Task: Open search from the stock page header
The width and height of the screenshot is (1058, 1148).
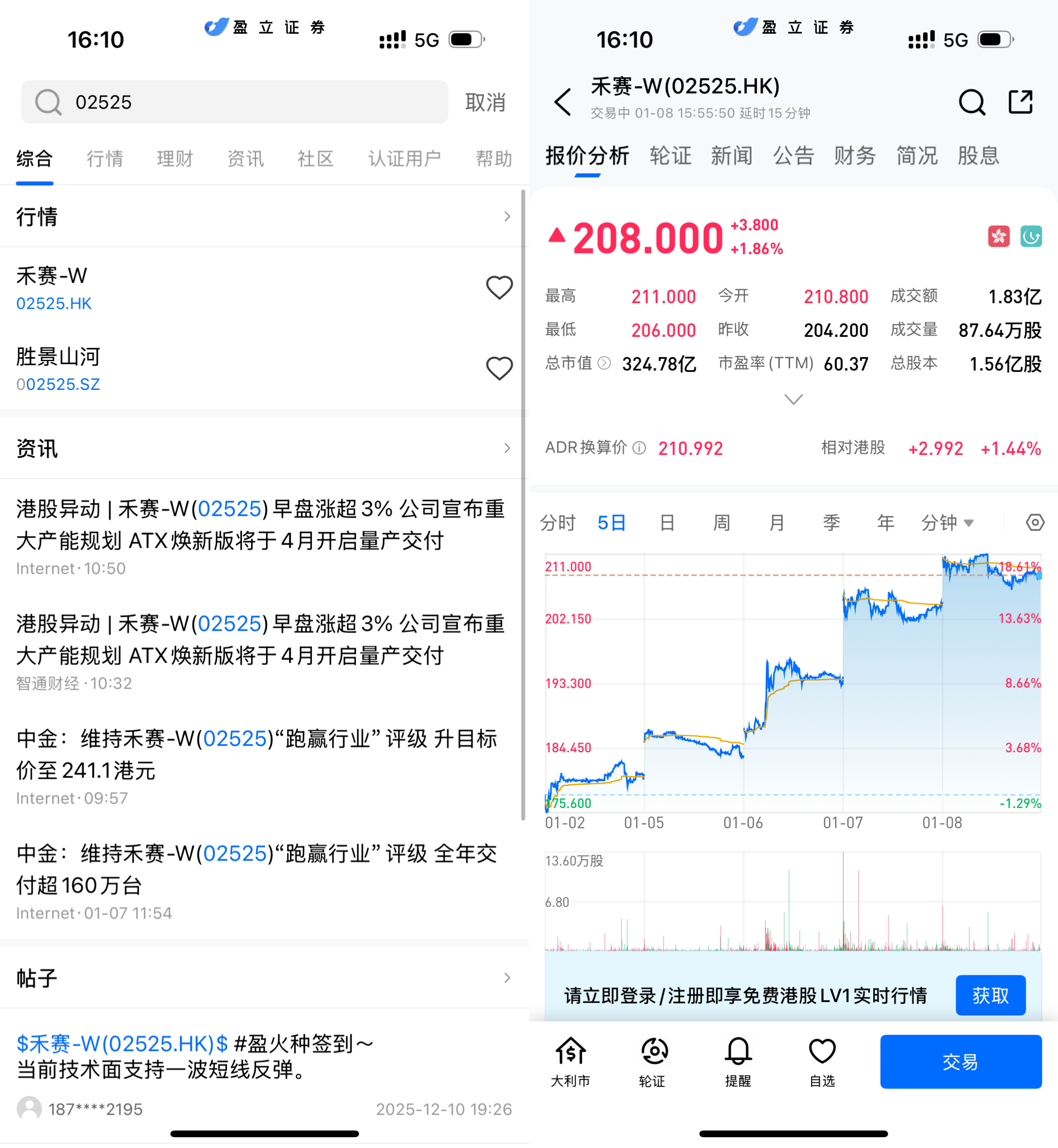Action: (971, 102)
